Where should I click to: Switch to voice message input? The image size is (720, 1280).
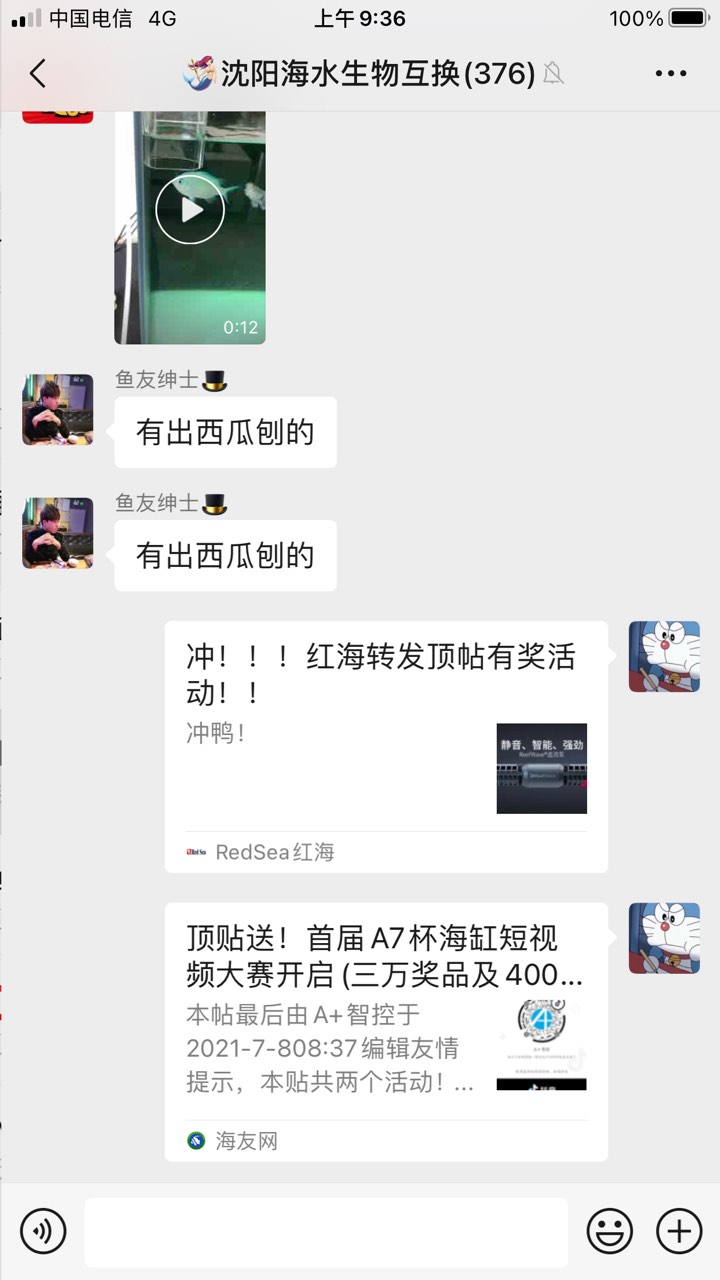pos(43,1231)
